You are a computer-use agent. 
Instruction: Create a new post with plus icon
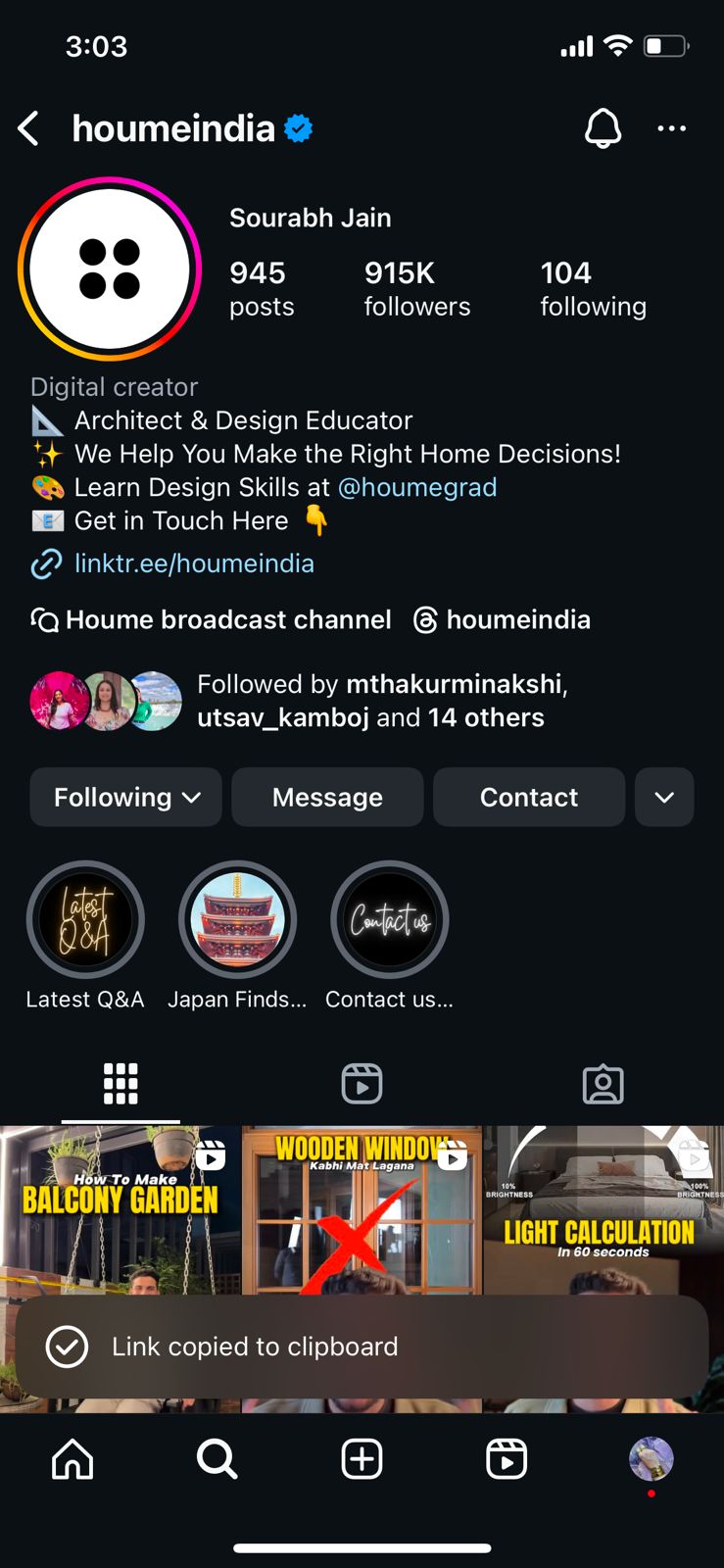pyautogui.click(x=362, y=1459)
